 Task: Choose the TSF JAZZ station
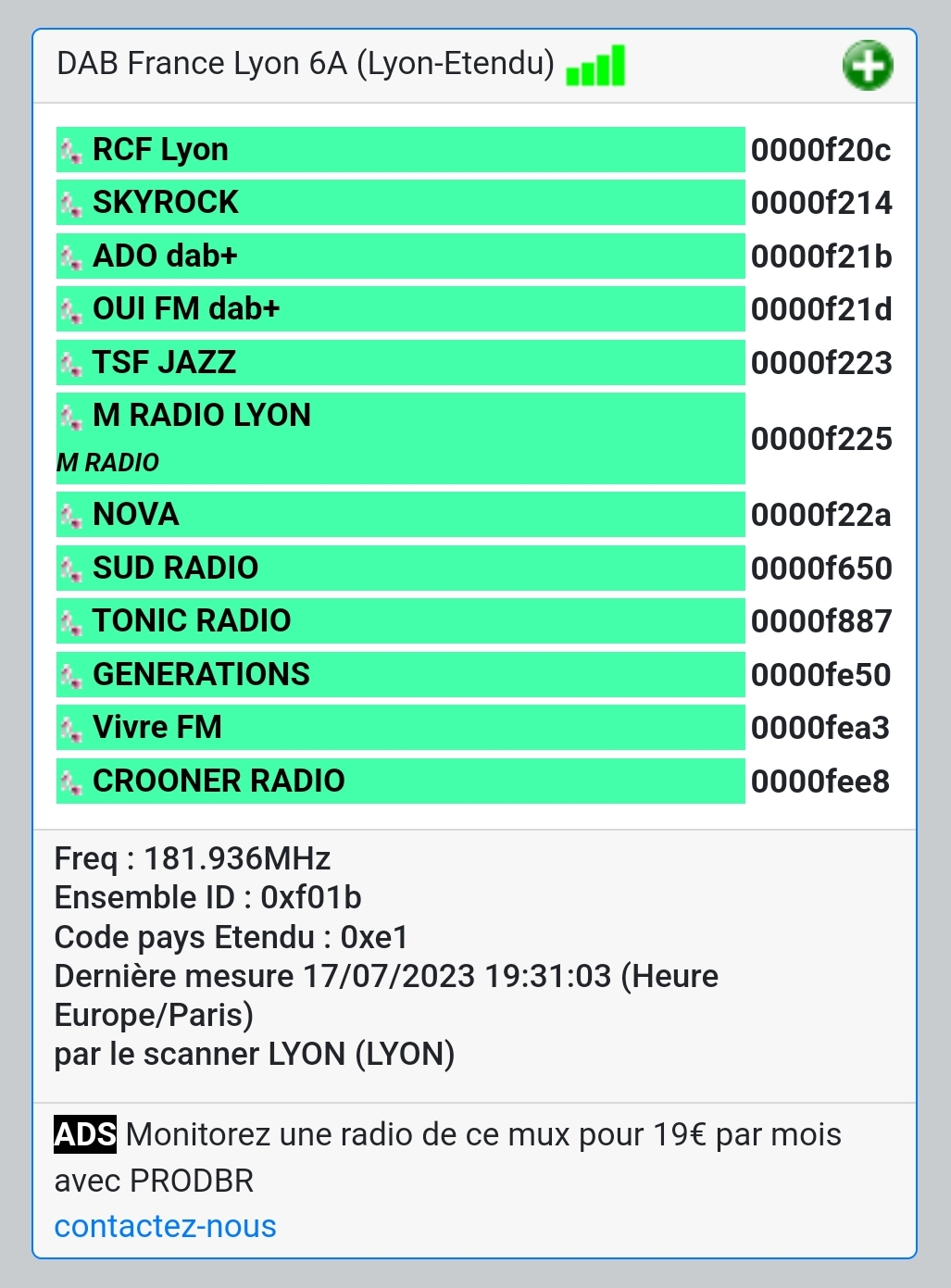(x=400, y=363)
